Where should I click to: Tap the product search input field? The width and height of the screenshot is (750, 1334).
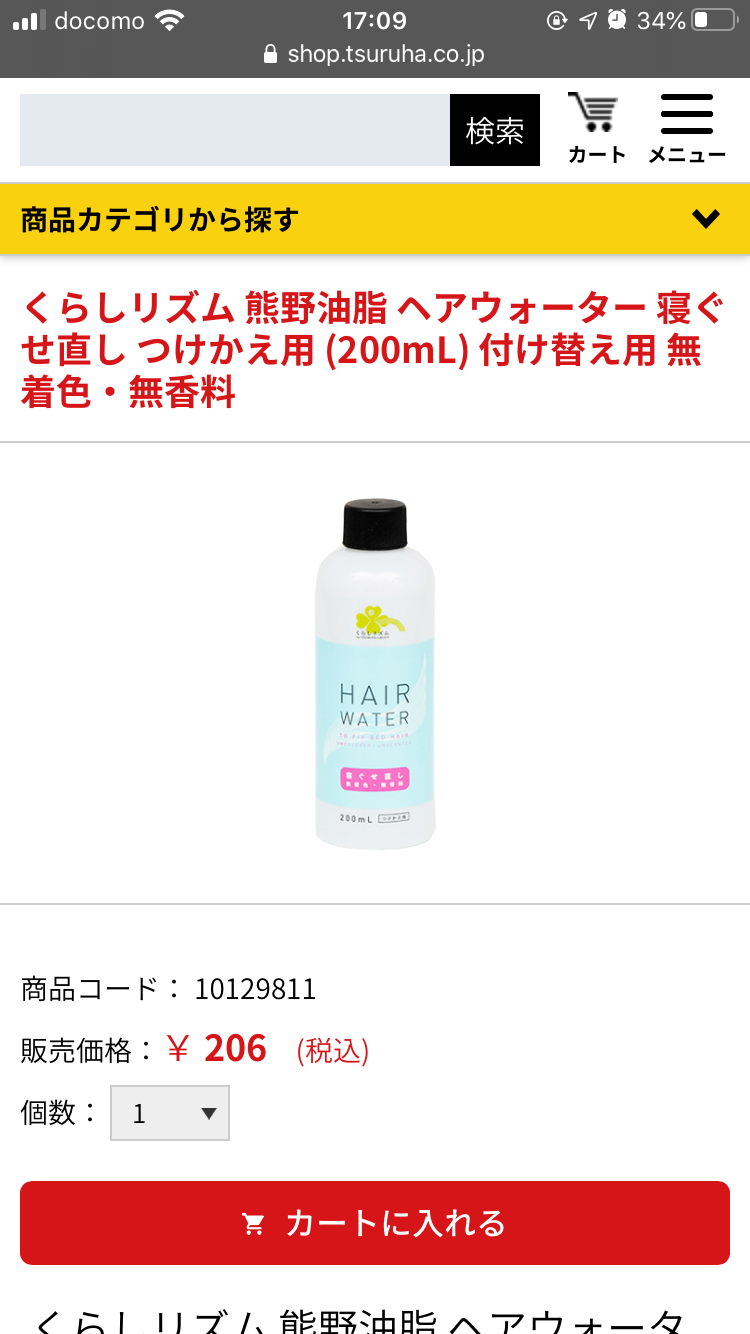(x=234, y=130)
